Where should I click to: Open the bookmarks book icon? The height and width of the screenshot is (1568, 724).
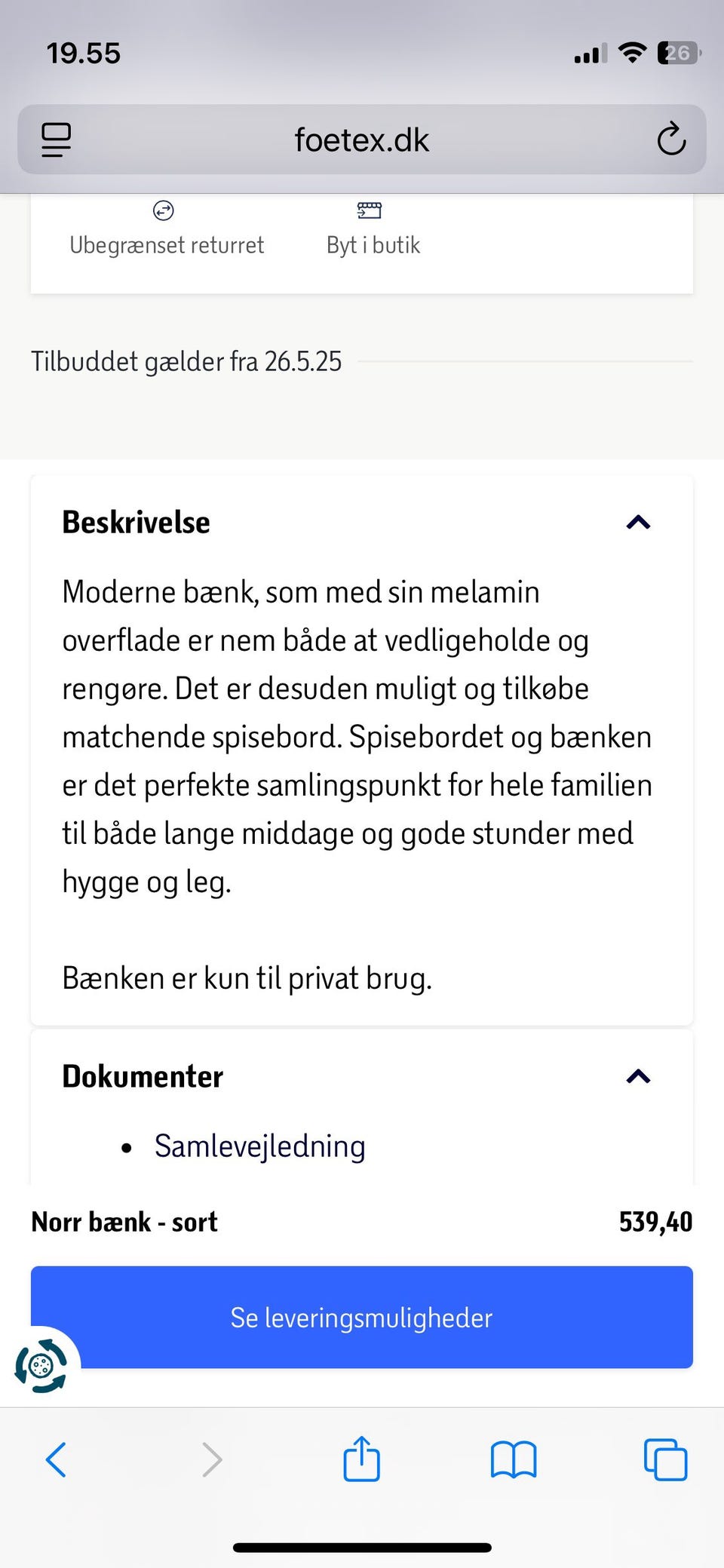513,1459
